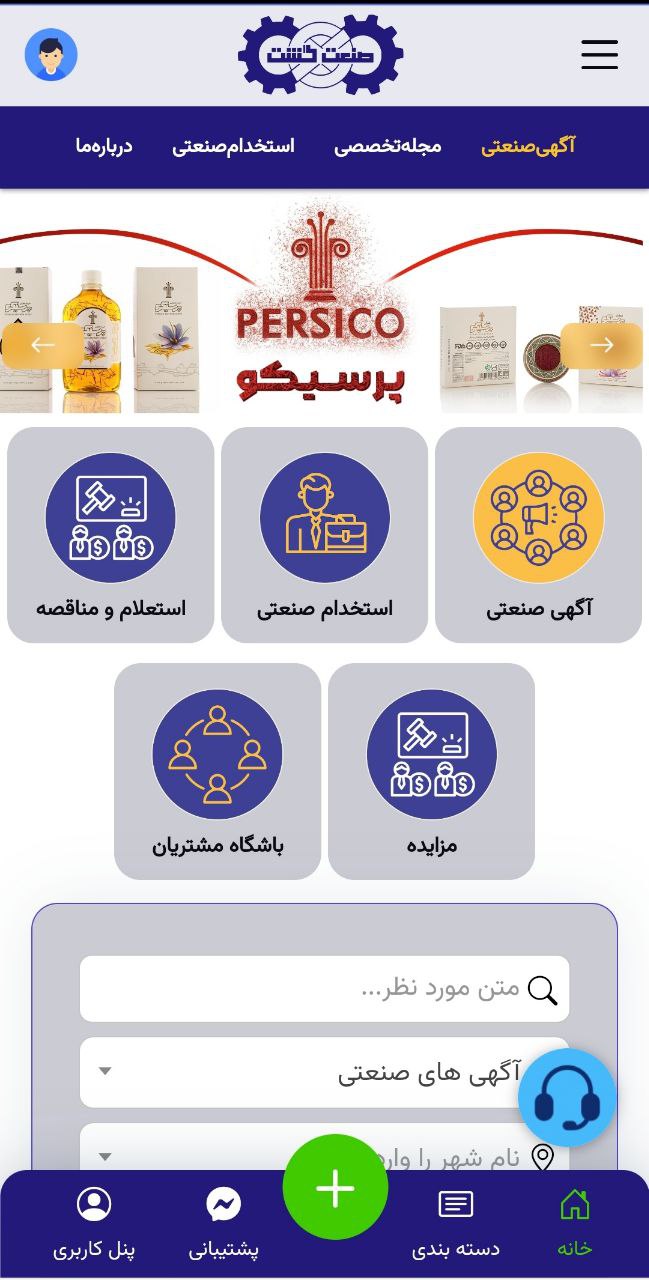Open the مزایده card

click(431, 771)
